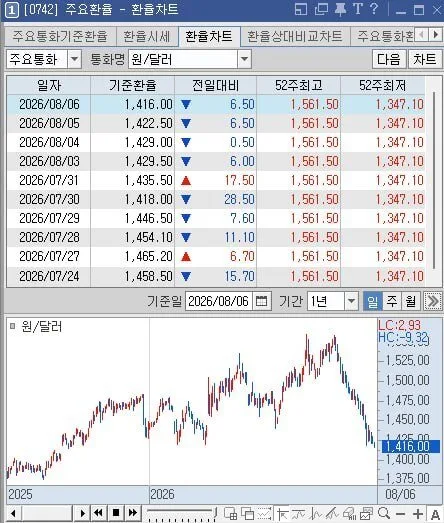
Task: Rewind the chart with double-left arrows
Action: point(98,512)
